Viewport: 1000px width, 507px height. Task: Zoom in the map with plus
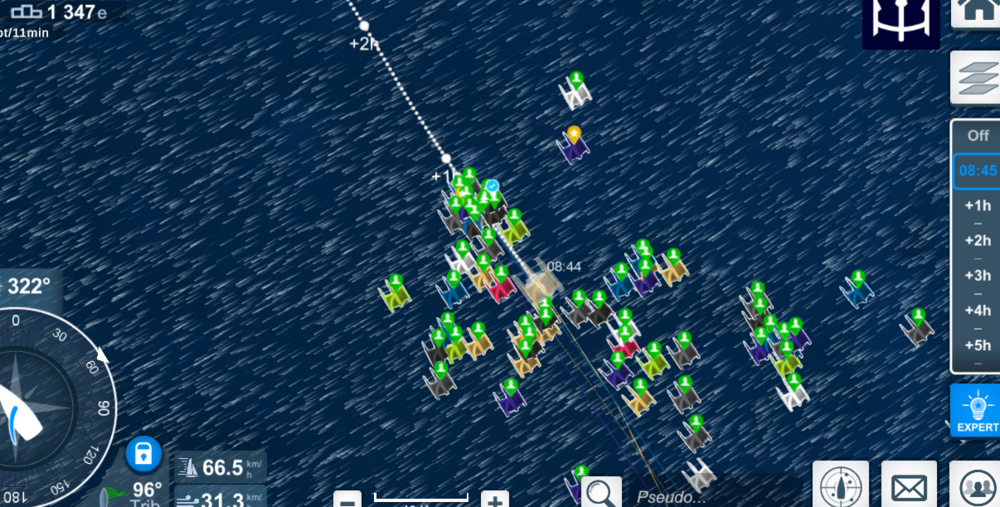[494, 499]
